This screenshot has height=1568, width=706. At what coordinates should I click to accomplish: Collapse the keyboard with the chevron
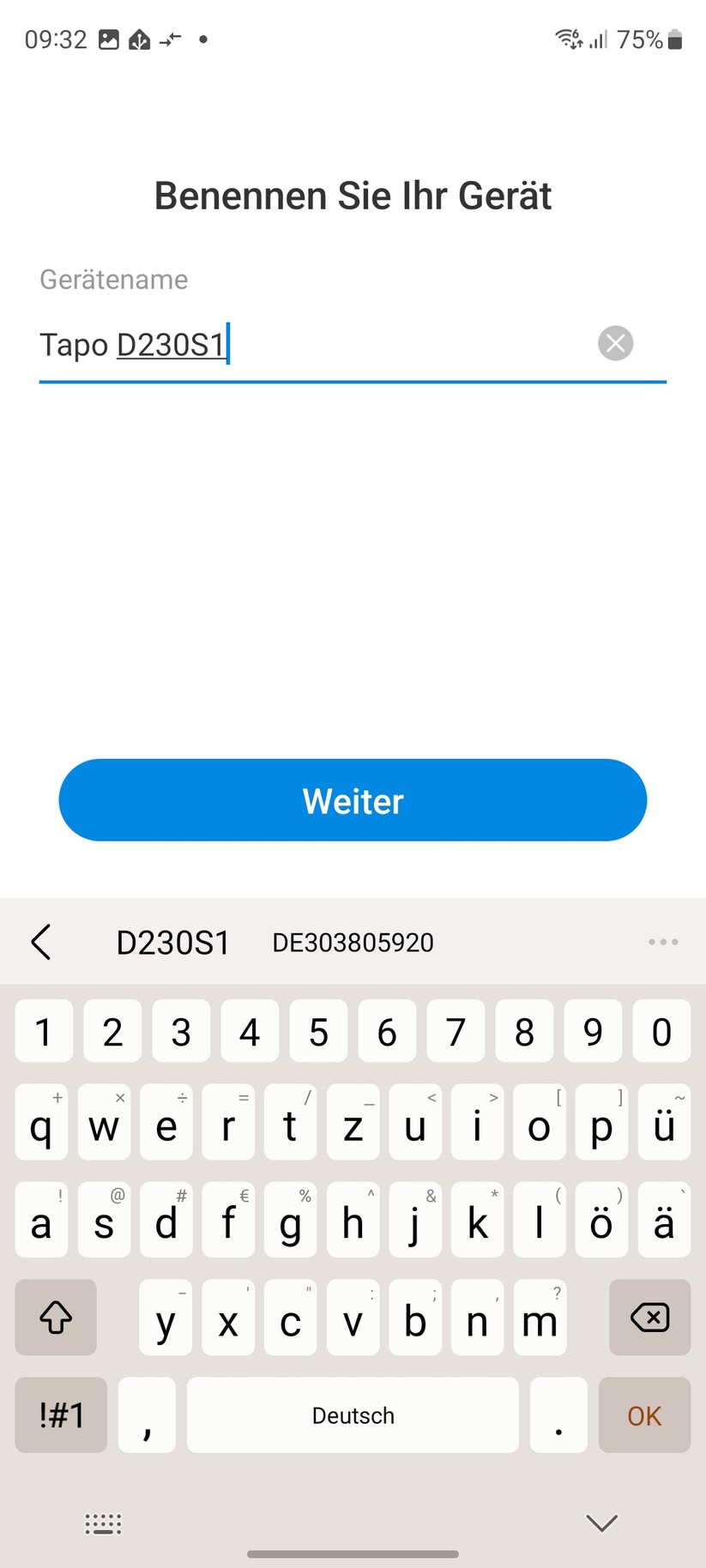coord(600,1523)
